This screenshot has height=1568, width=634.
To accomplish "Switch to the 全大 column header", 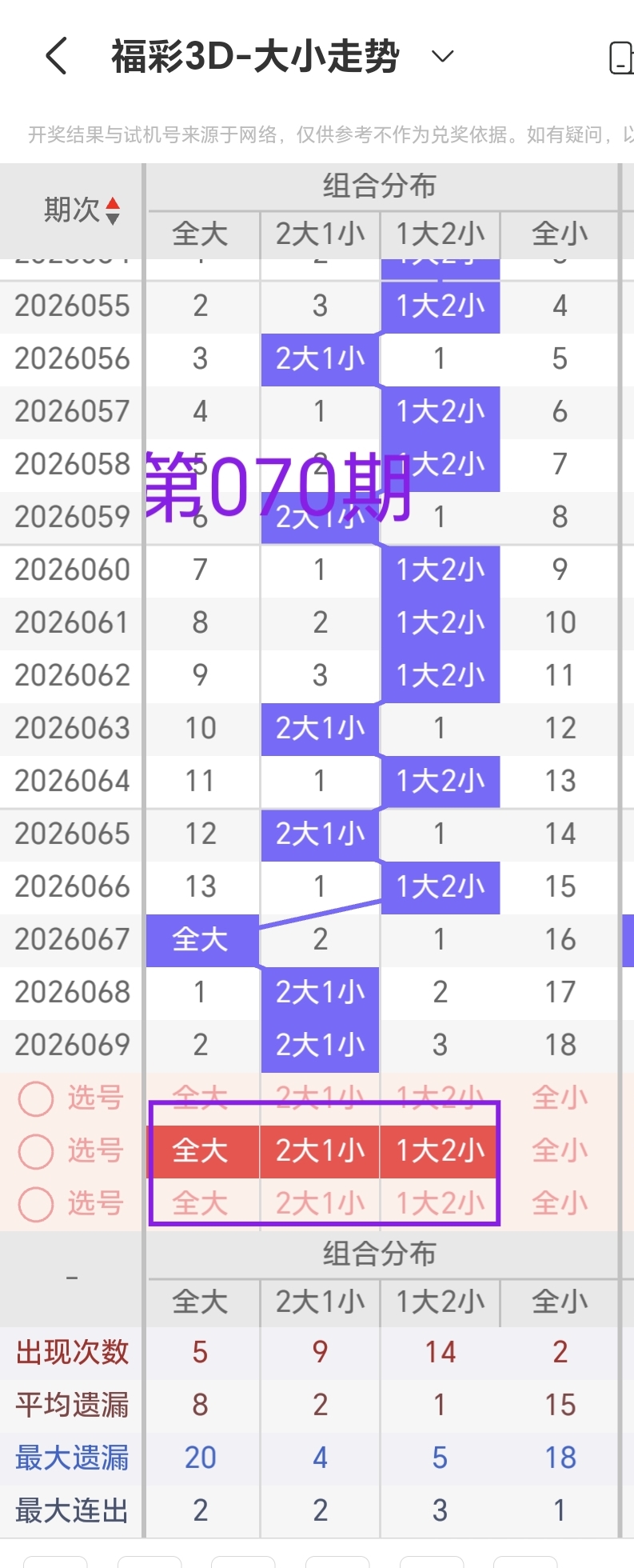I will [x=201, y=234].
